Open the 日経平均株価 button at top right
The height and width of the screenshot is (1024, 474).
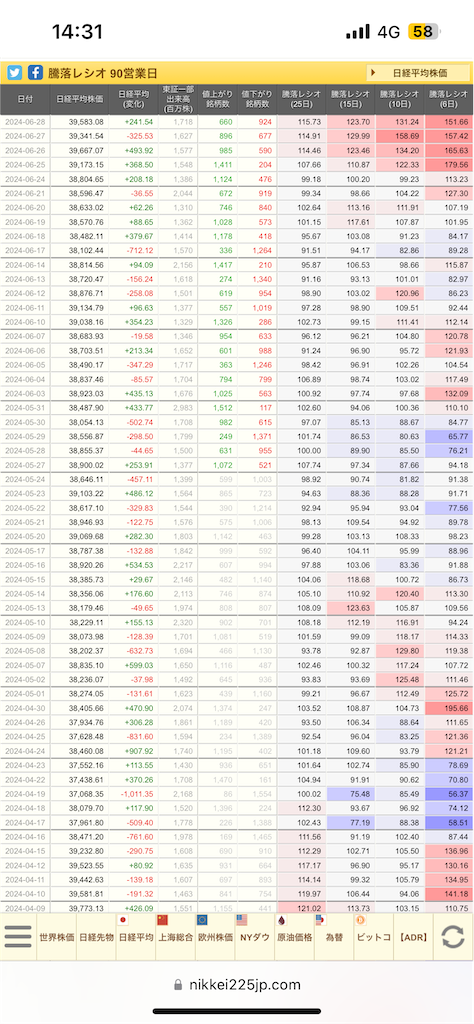pyautogui.click(x=415, y=73)
